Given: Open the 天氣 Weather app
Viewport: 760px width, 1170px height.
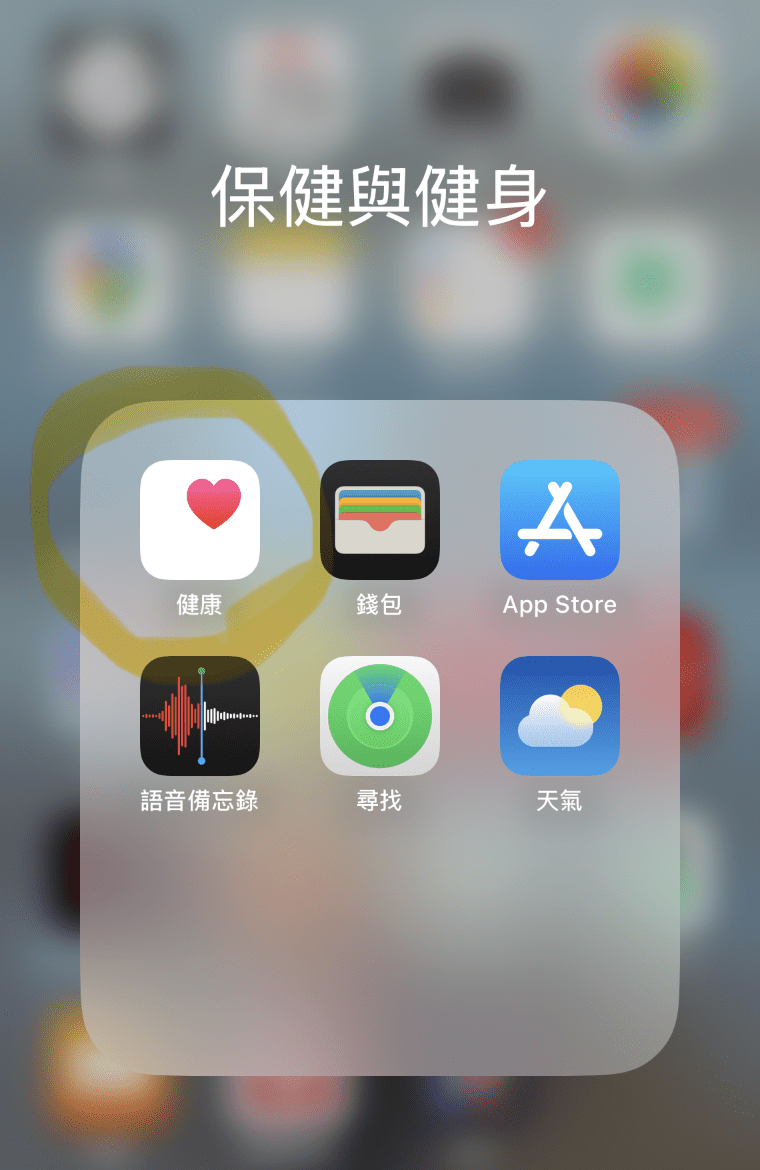Looking at the screenshot, I should pos(560,715).
